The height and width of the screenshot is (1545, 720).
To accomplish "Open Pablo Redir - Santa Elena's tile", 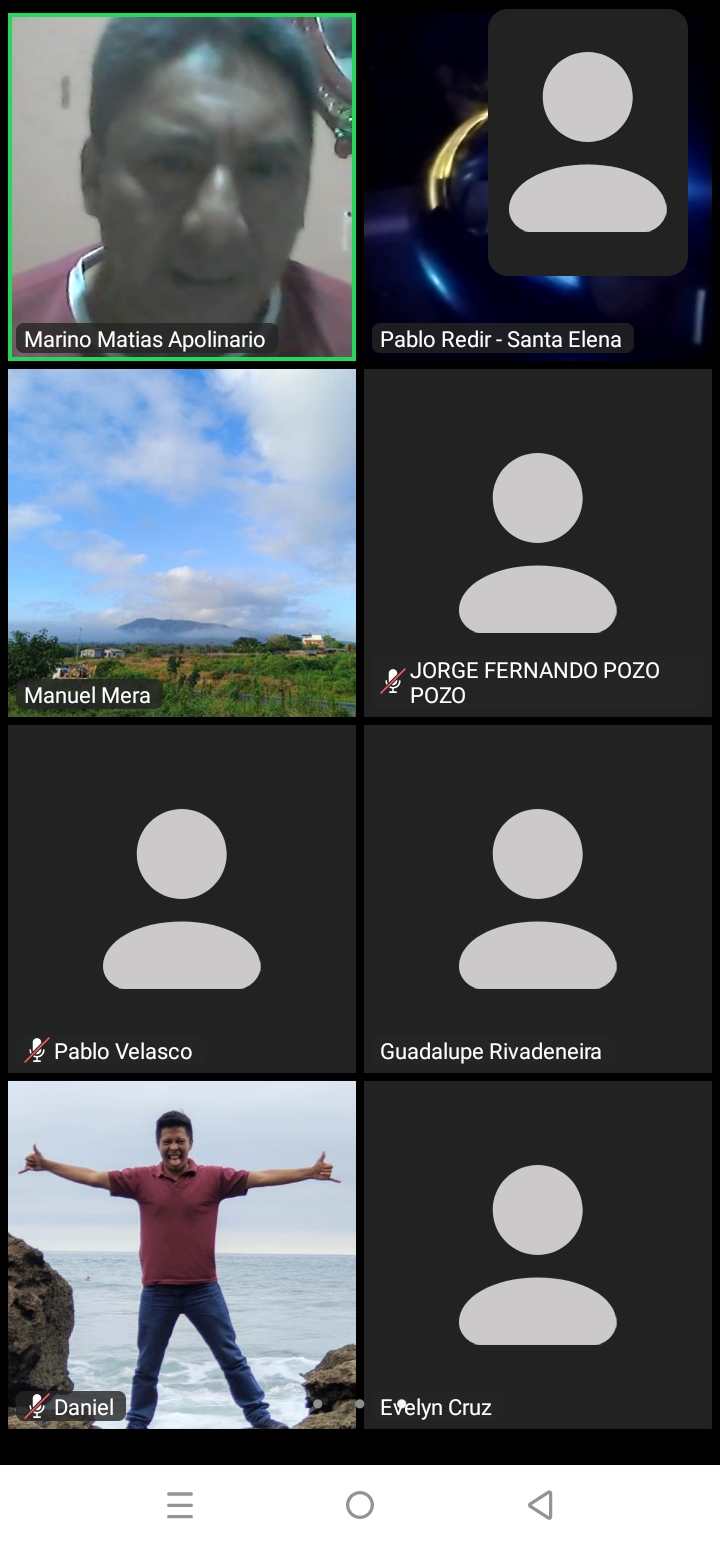I will [538, 187].
